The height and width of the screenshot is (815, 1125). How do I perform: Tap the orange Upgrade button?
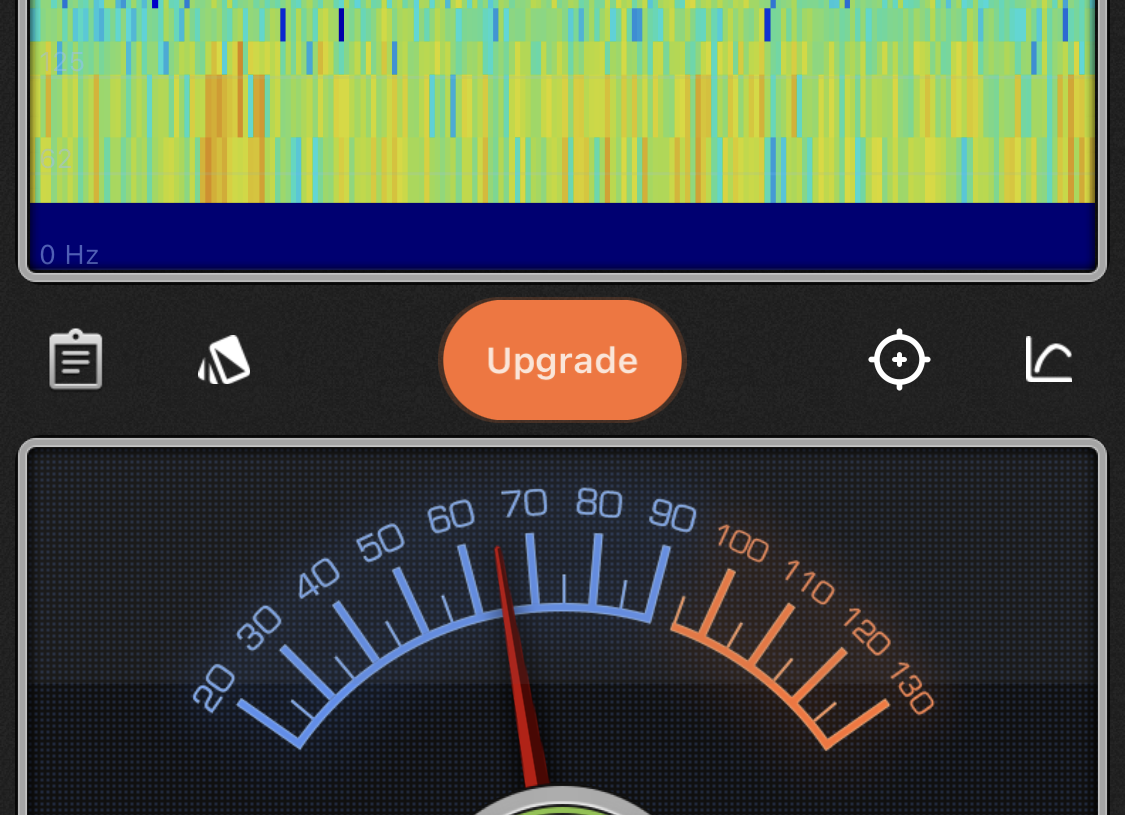click(562, 360)
